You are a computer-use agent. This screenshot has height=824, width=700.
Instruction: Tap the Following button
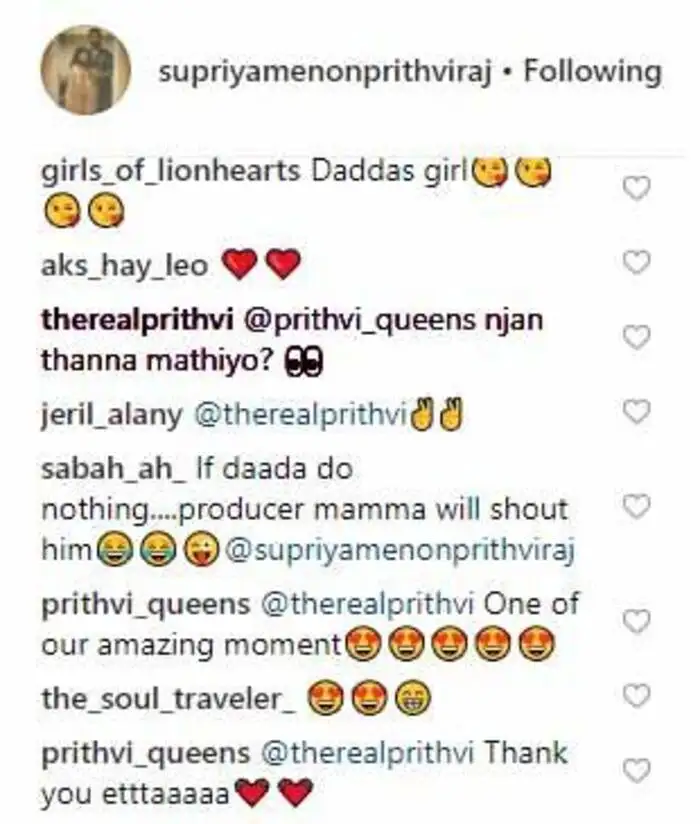pos(593,71)
